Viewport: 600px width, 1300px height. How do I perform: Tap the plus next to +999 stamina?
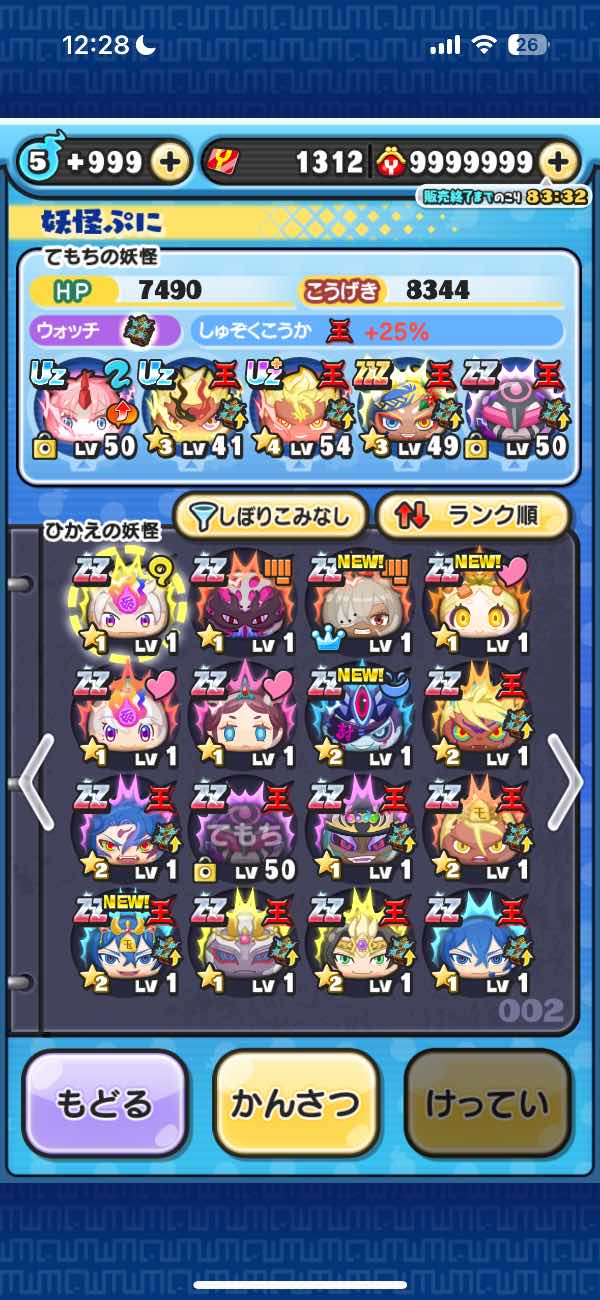point(171,162)
